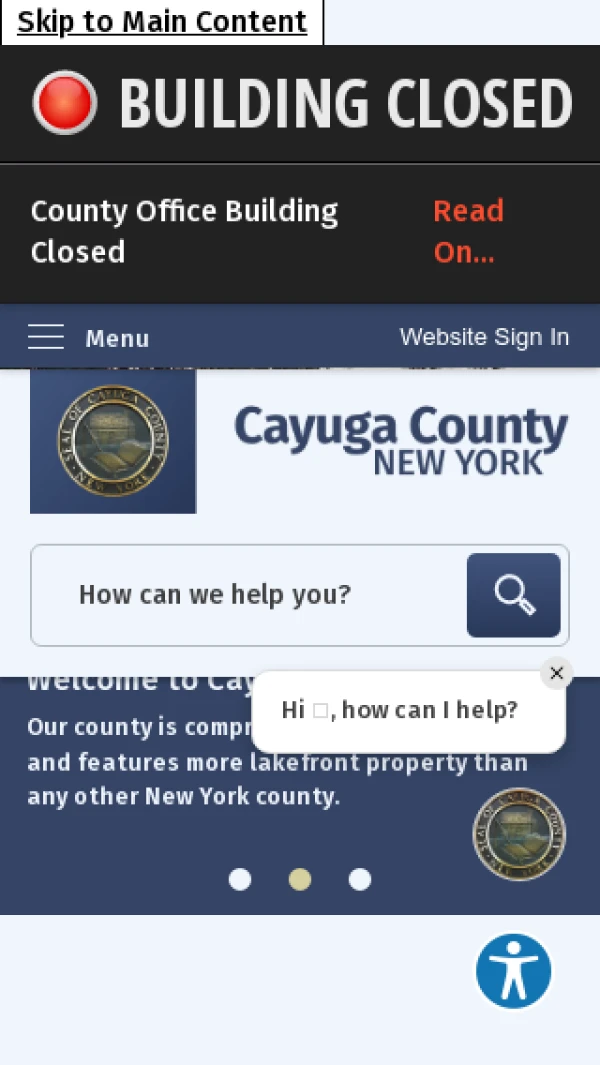Go to the first slide dot
Screen dimensions: 600x1065
(x=240, y=879)
